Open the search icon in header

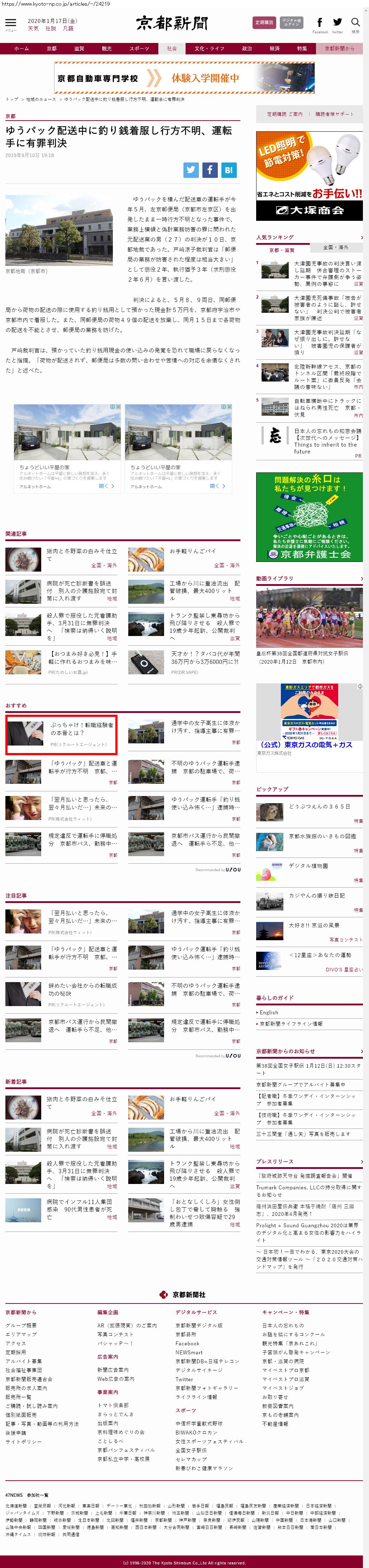click(x=355, y=23)
